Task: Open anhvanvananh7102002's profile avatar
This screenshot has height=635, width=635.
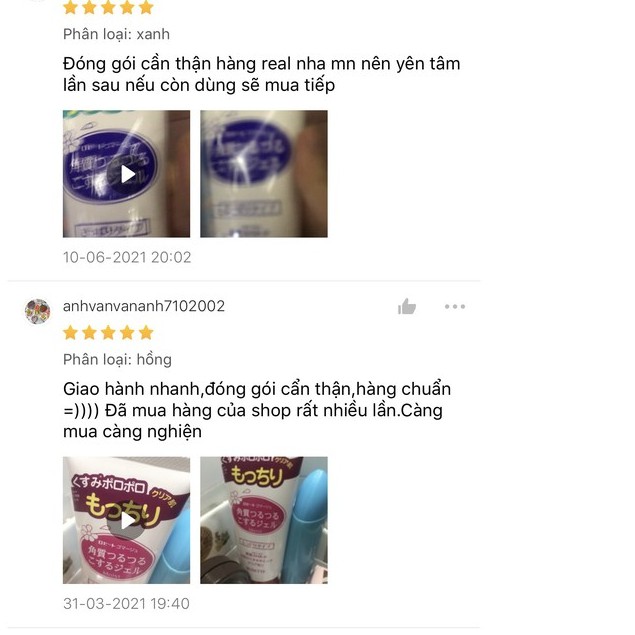Action: click(38, 311)
